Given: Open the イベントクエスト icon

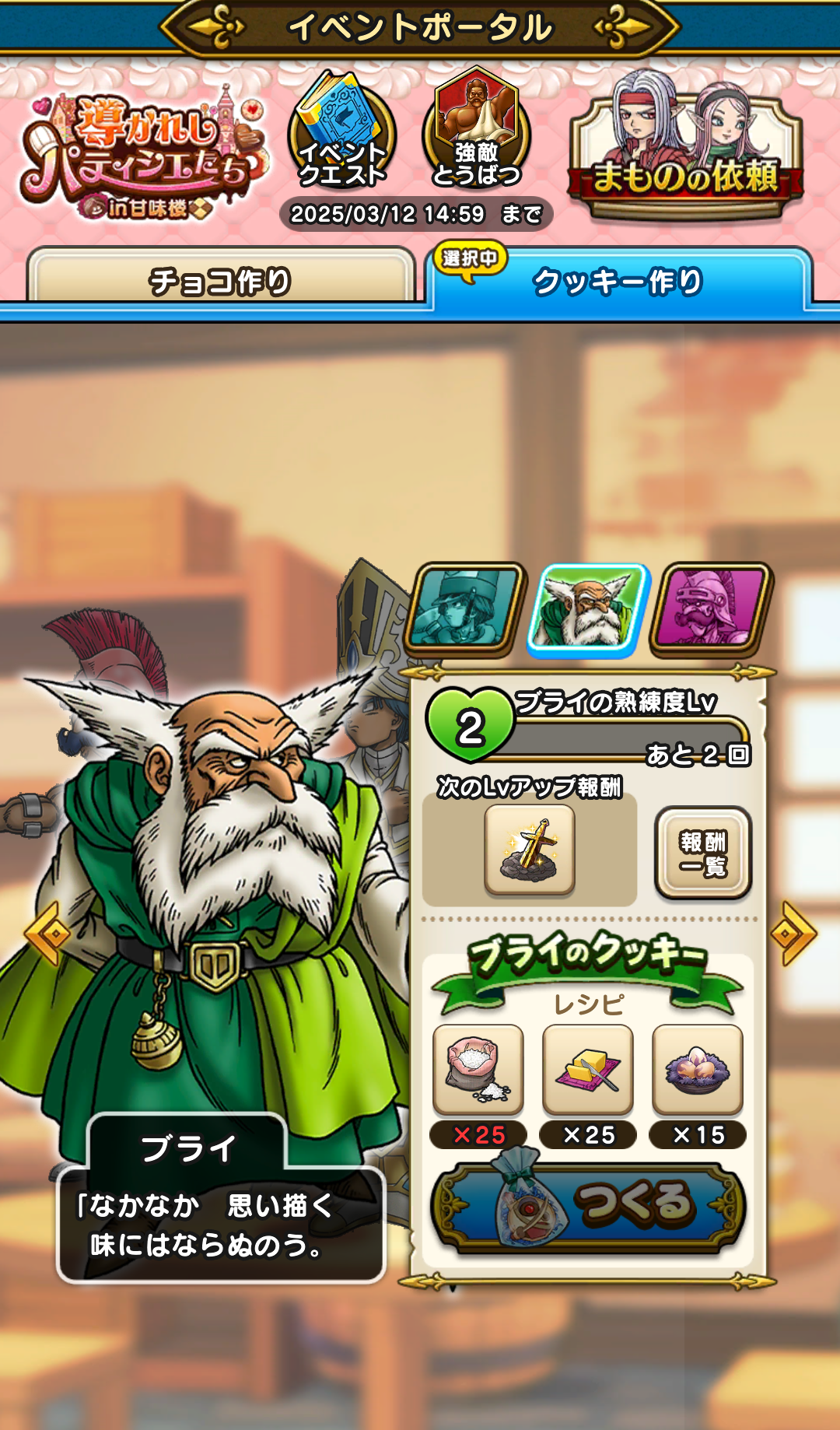Looking at the screenshot, I should [342, 134].
